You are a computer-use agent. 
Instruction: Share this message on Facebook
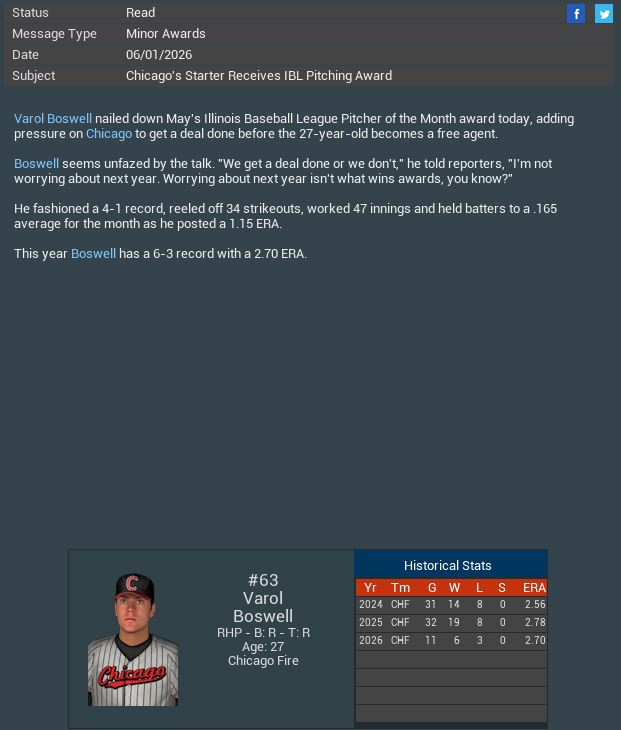pyautogui.click(x=576, y=13)
